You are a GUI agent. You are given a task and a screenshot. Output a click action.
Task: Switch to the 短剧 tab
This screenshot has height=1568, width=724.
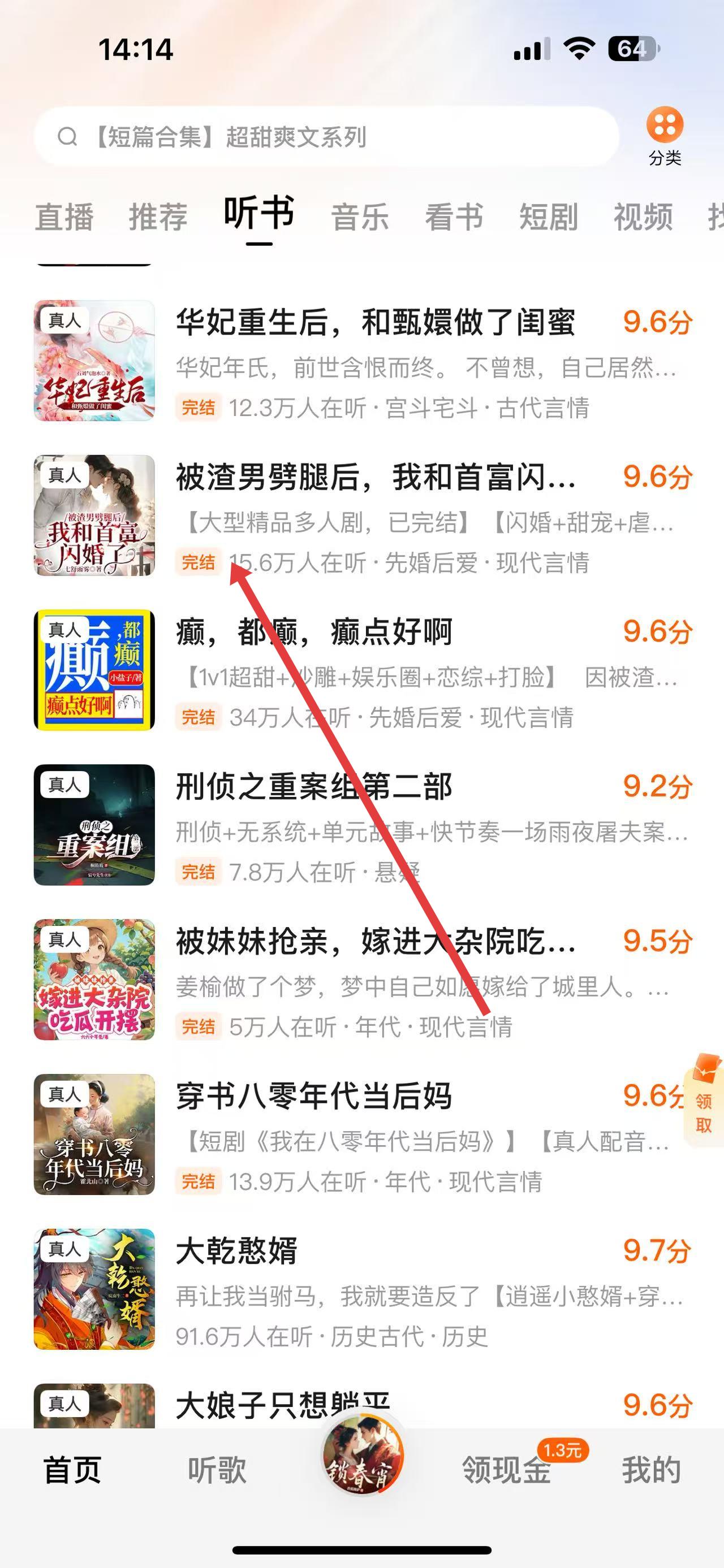tap(549, 217)
